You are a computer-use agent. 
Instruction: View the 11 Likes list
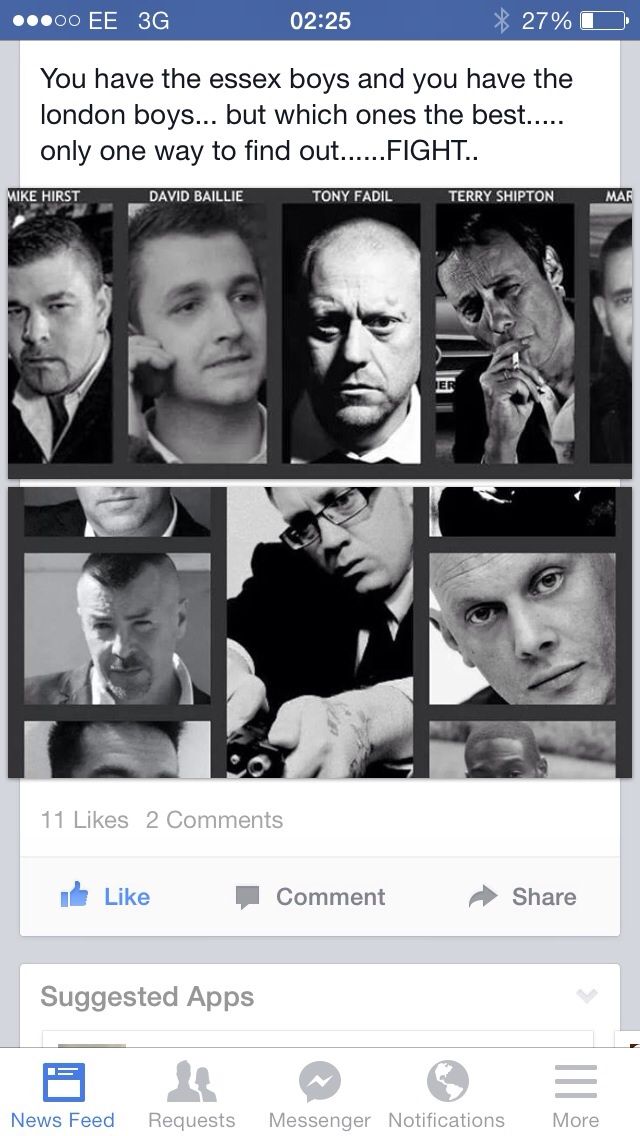tap(85, 820)
